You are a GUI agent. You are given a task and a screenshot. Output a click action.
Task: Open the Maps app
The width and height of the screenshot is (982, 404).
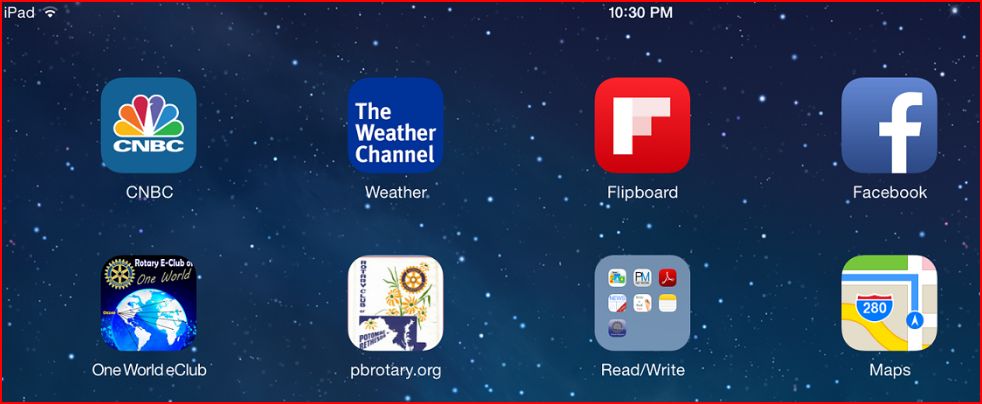pyautogui.click(x=889, y=303)
